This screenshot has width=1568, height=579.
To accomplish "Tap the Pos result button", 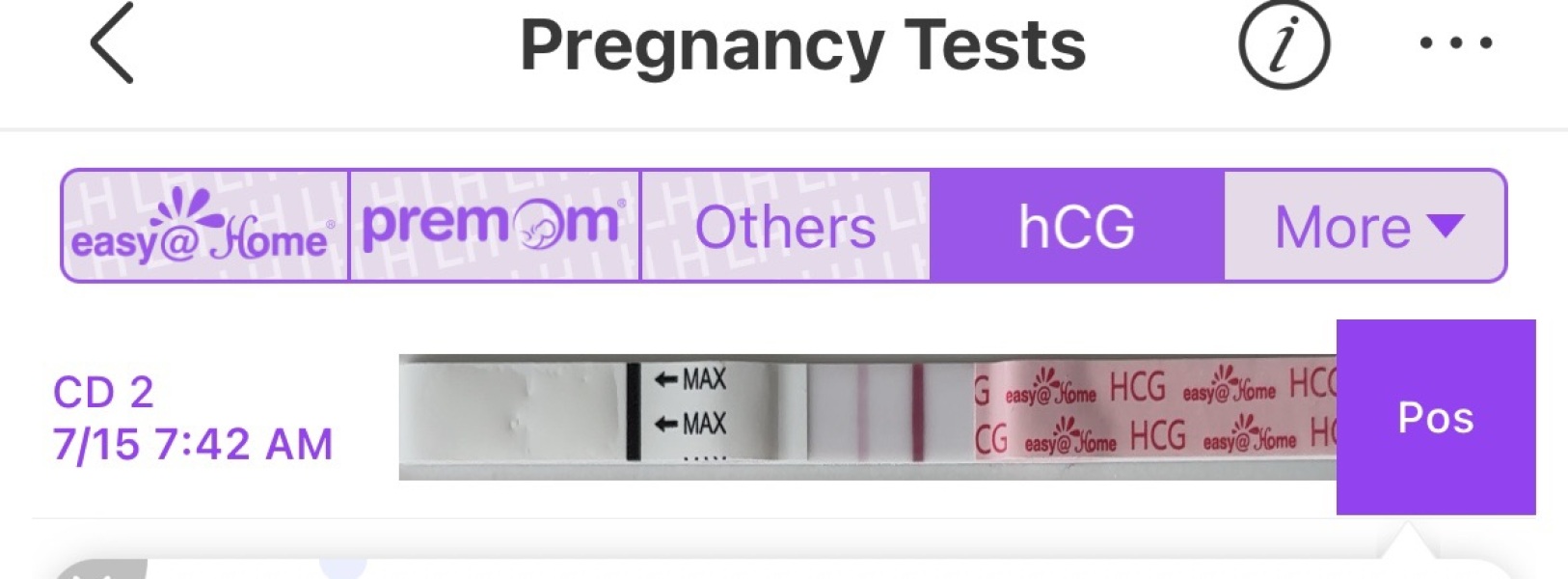I will pos(1435,417).
